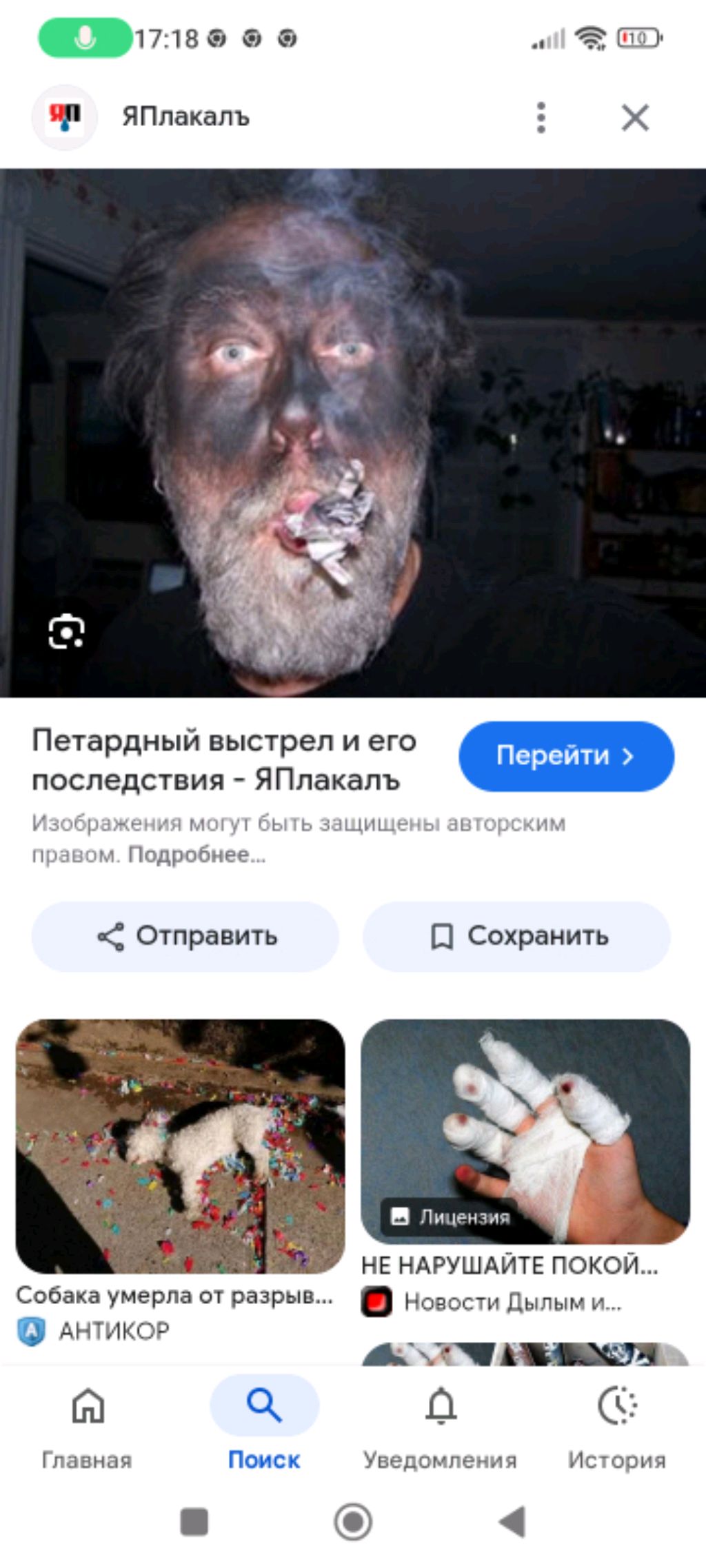Screen dimensions: 706x1568
Task: Tap the Перейти button to visit the page
Action: 566,756
